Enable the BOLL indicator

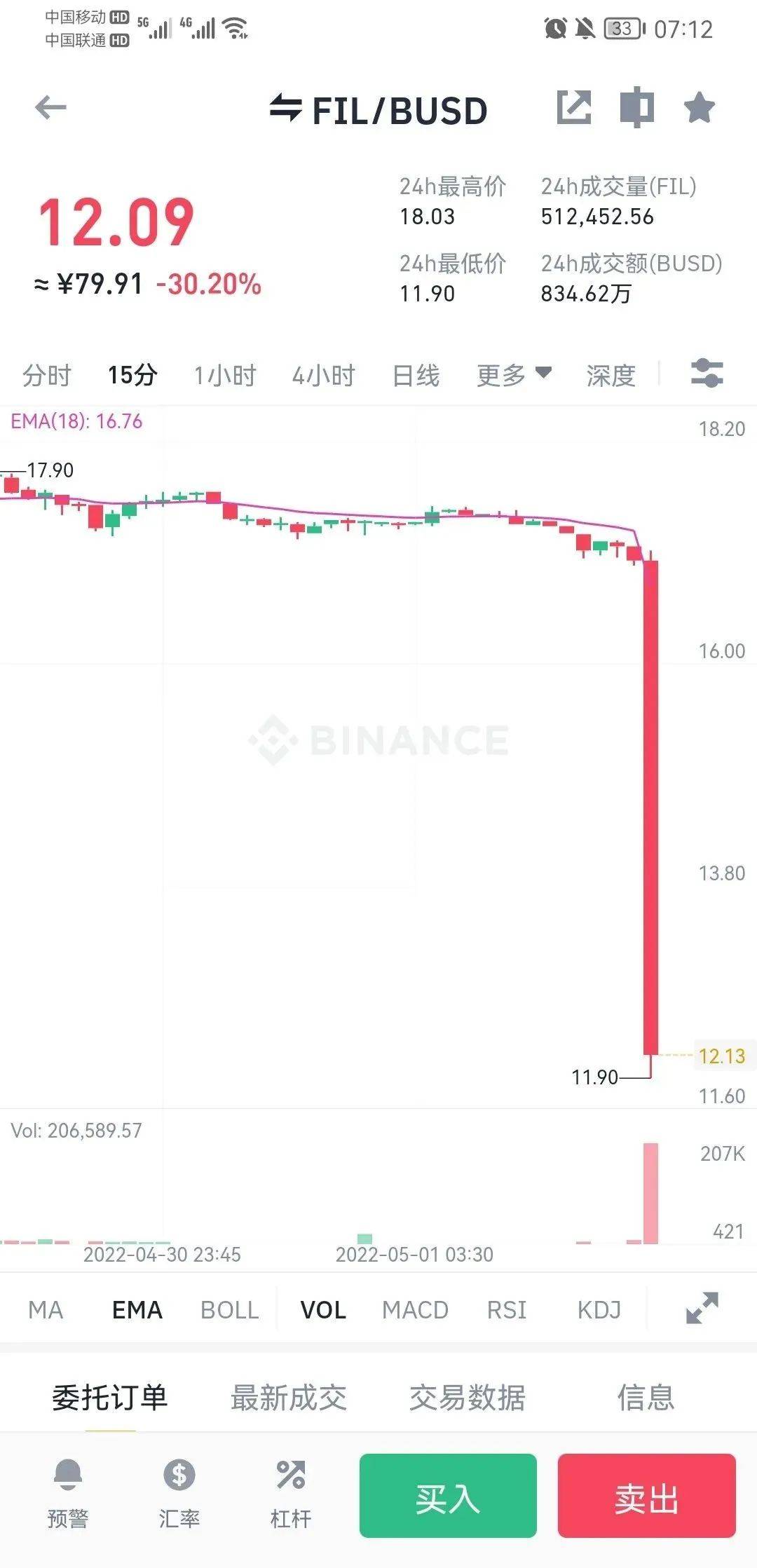click(229, 1310)
